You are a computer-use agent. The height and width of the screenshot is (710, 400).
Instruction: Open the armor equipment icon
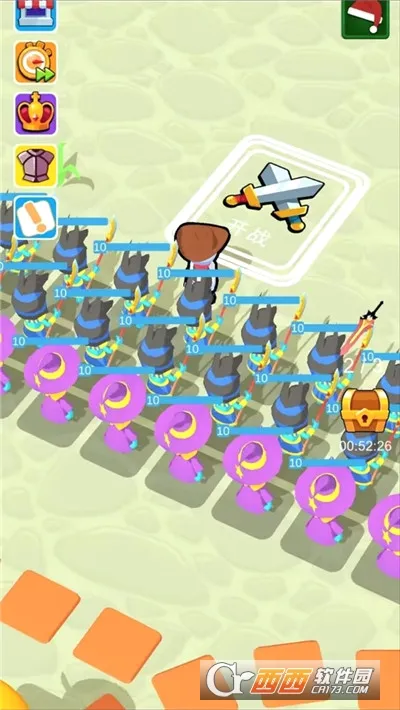(x=36, y=166)
